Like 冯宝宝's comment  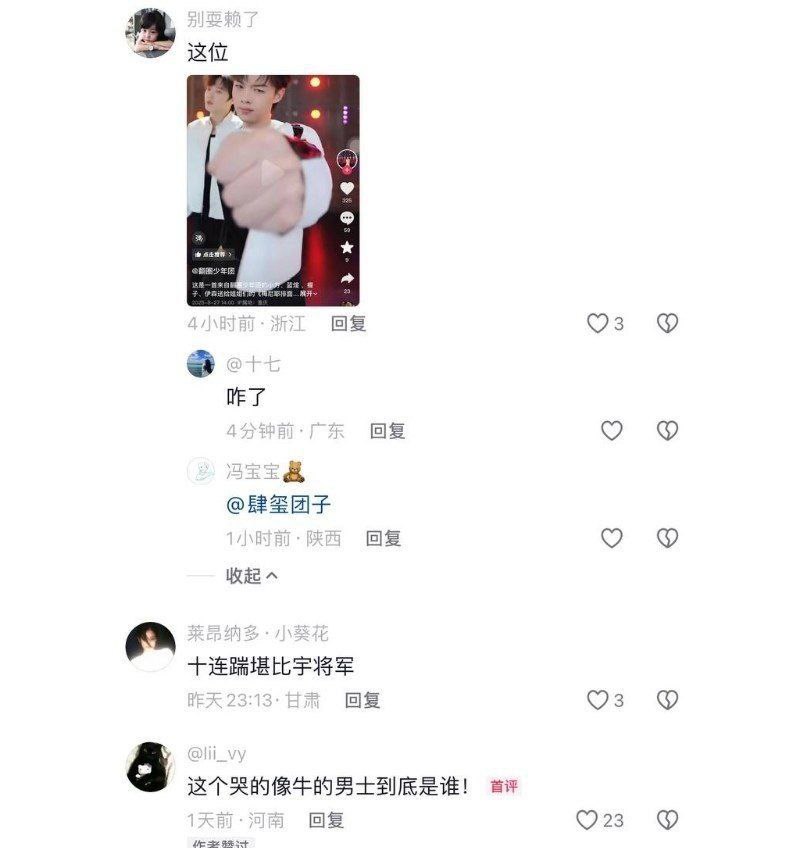pyautogui.click(x=611, y=538)
